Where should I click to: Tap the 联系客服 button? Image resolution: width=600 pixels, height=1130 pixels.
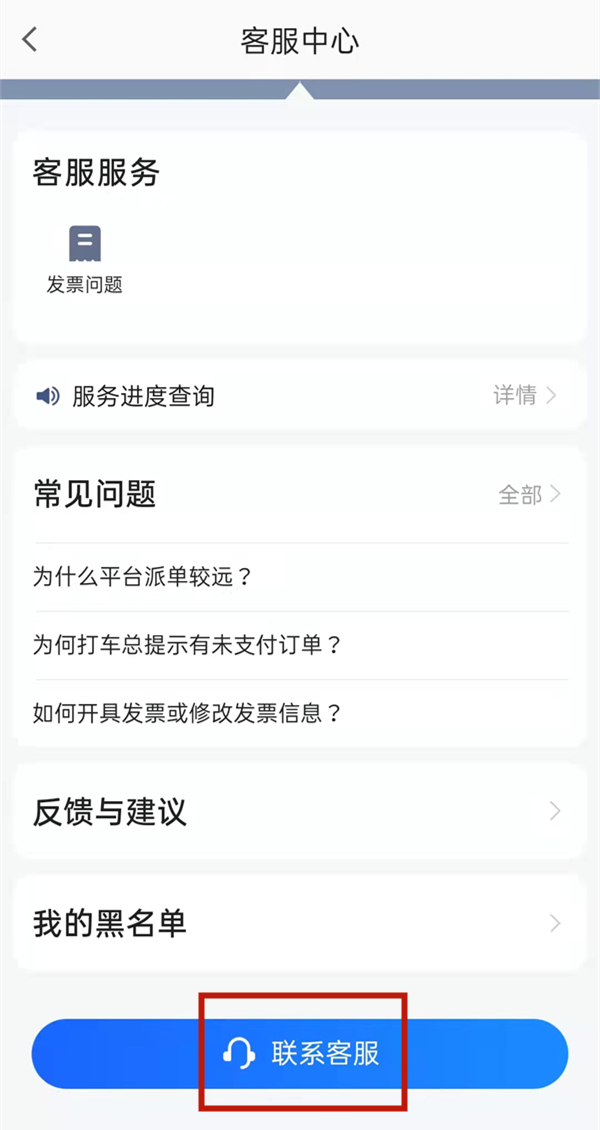pyautogui.click(x=300, y=1053)
